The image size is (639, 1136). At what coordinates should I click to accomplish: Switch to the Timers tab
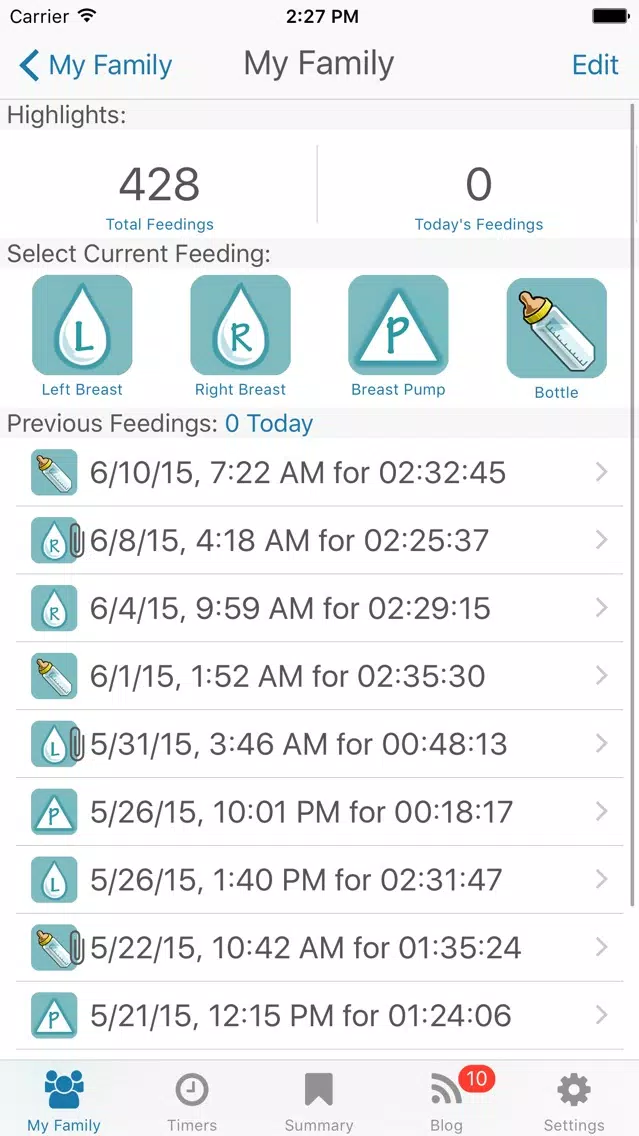pos(192,1101)
